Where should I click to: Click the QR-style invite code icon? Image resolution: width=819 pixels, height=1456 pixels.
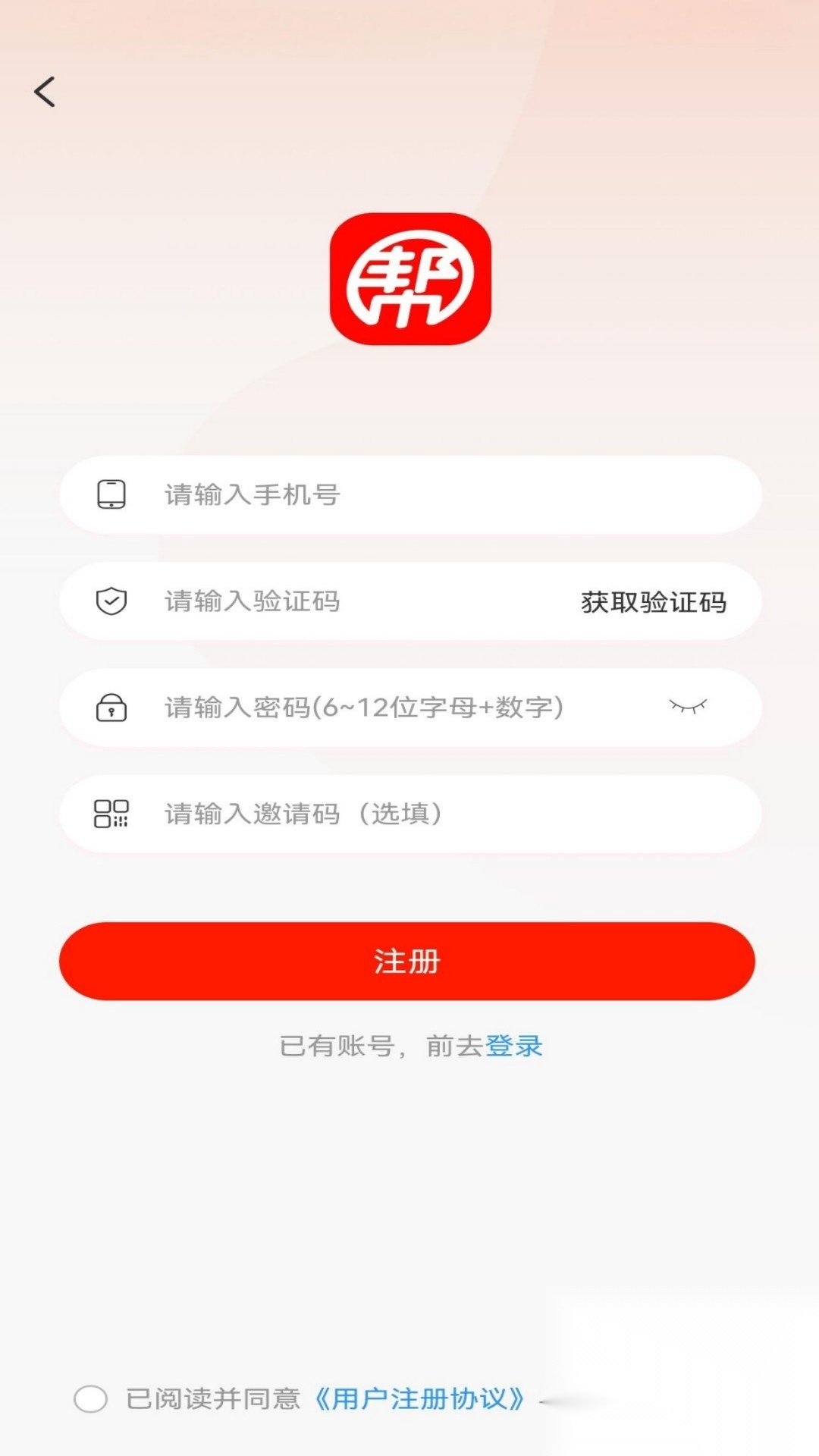[x=112, y=814]
